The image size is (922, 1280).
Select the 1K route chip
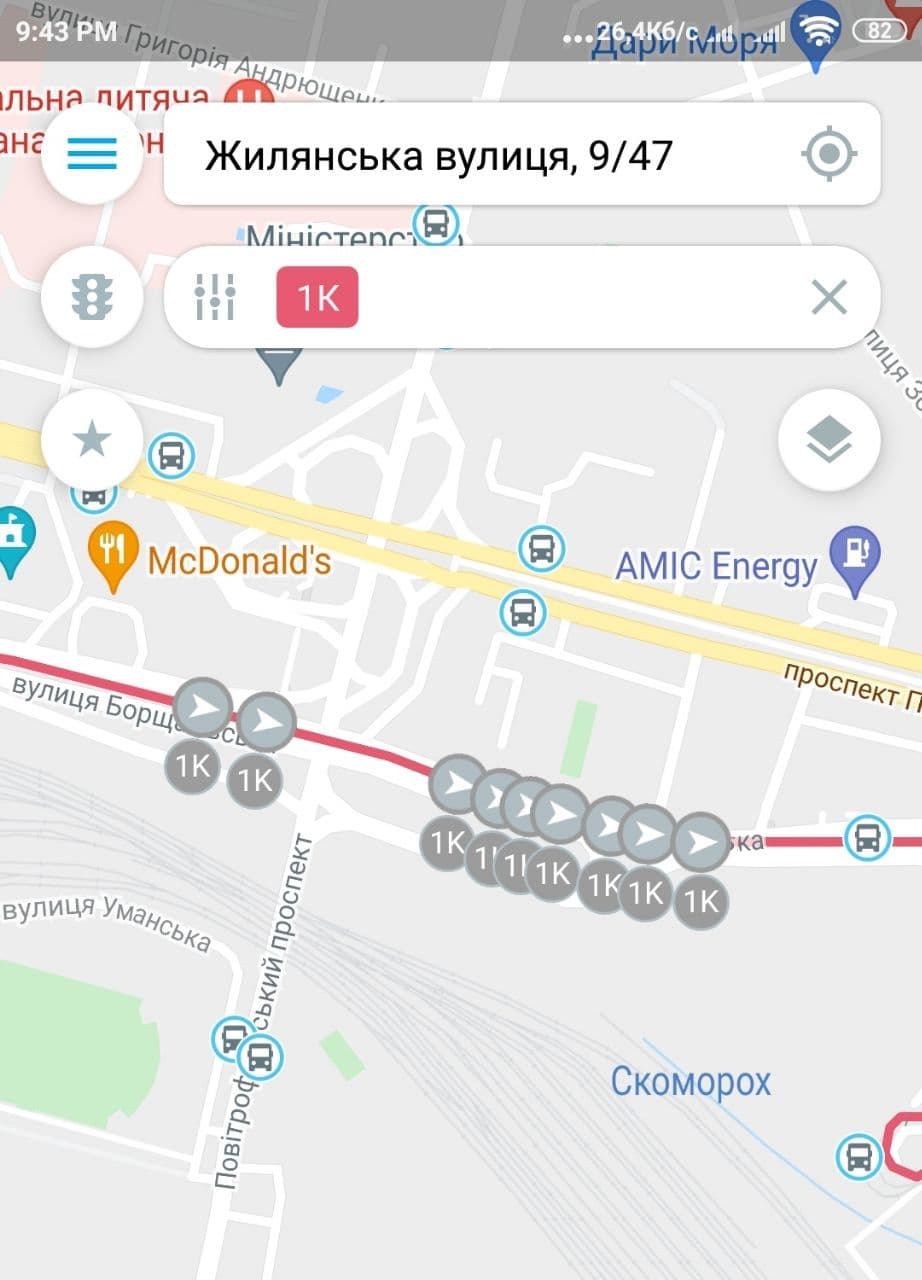point(317,297)
